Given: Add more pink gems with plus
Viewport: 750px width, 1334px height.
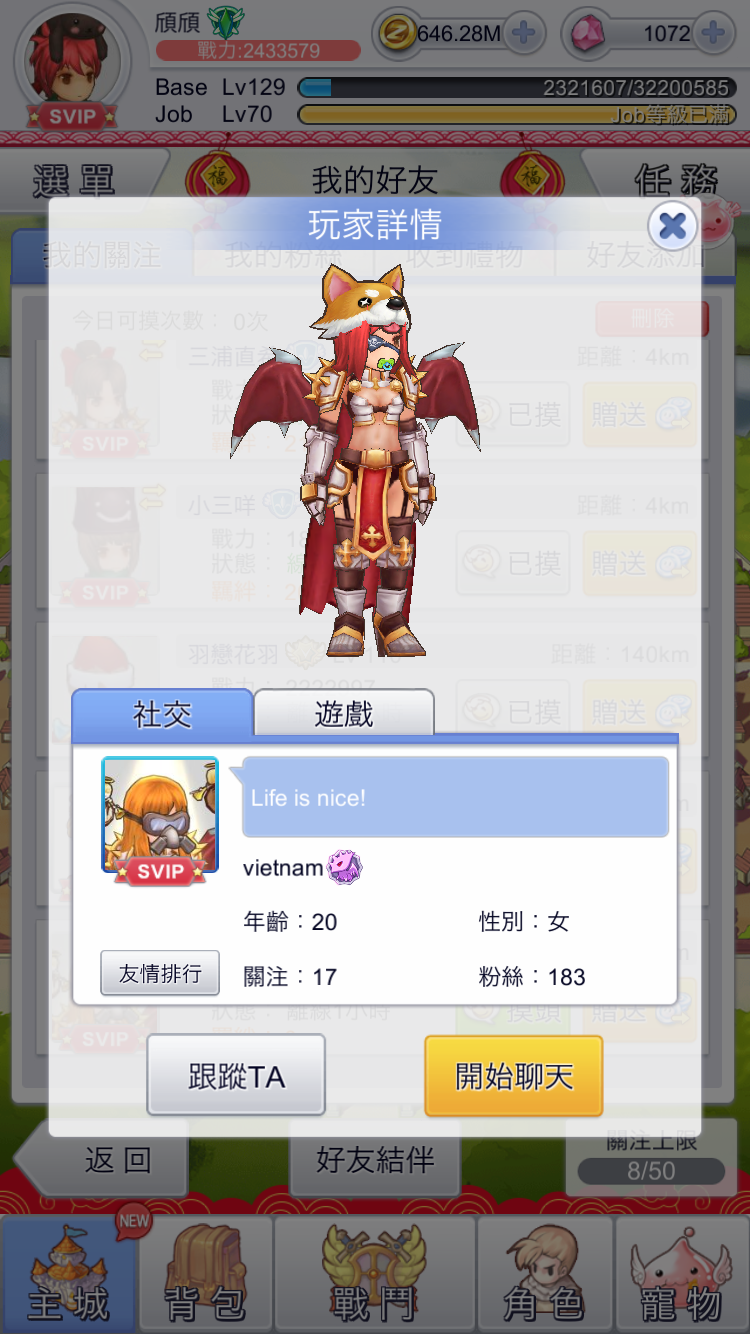Looking at the screenshot, I should [713, 34].
